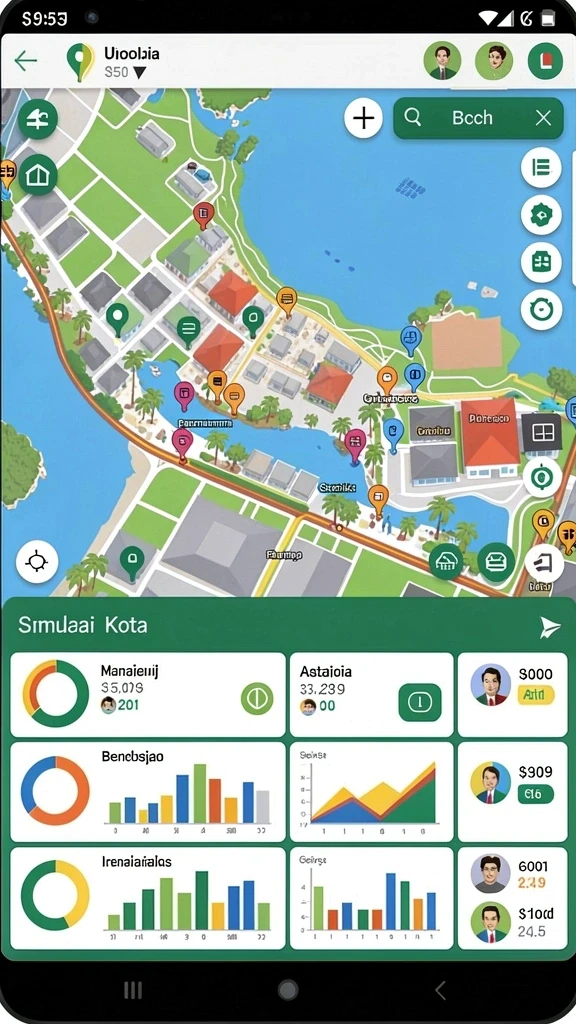Open the advisor card showing $000

click(x=513, y=695)
